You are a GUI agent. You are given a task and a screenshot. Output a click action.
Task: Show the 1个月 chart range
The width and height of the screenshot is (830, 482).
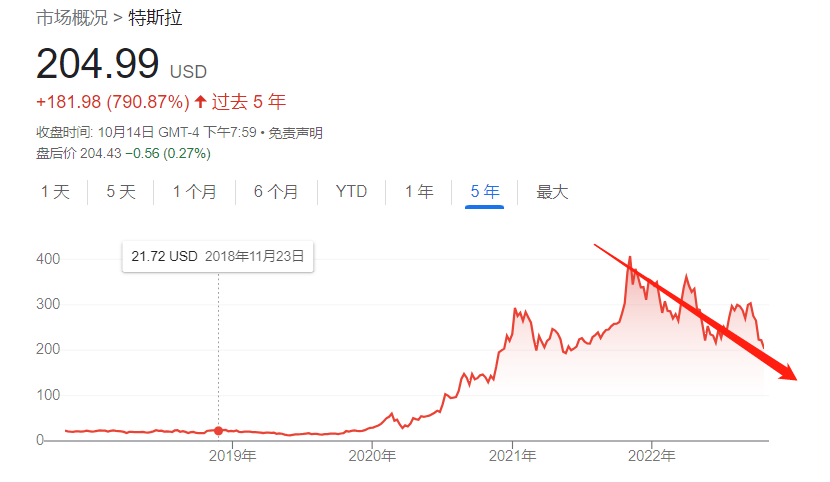194,192
